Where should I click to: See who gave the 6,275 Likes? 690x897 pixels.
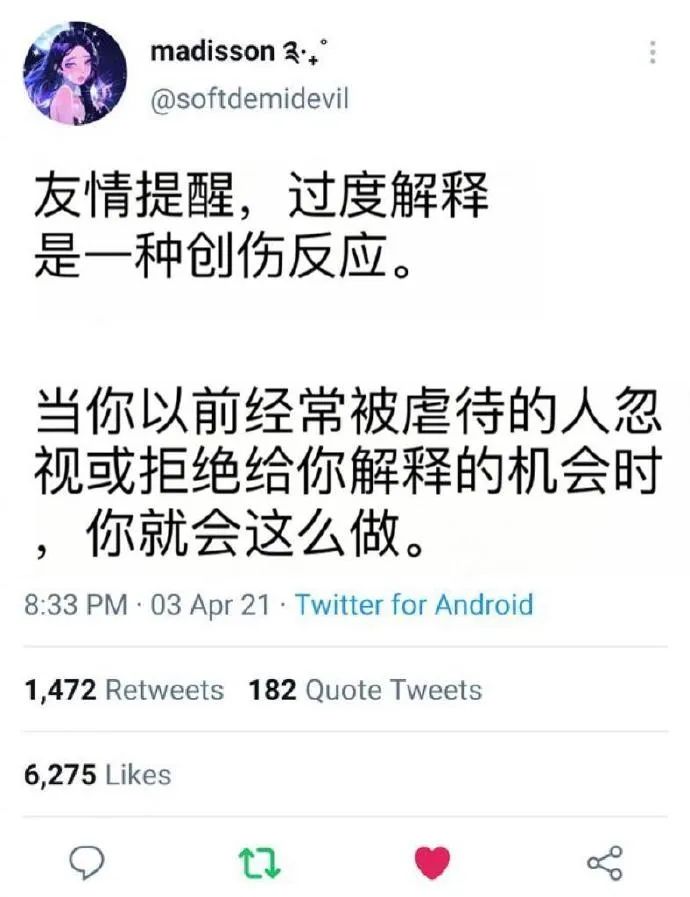point(96,775)
